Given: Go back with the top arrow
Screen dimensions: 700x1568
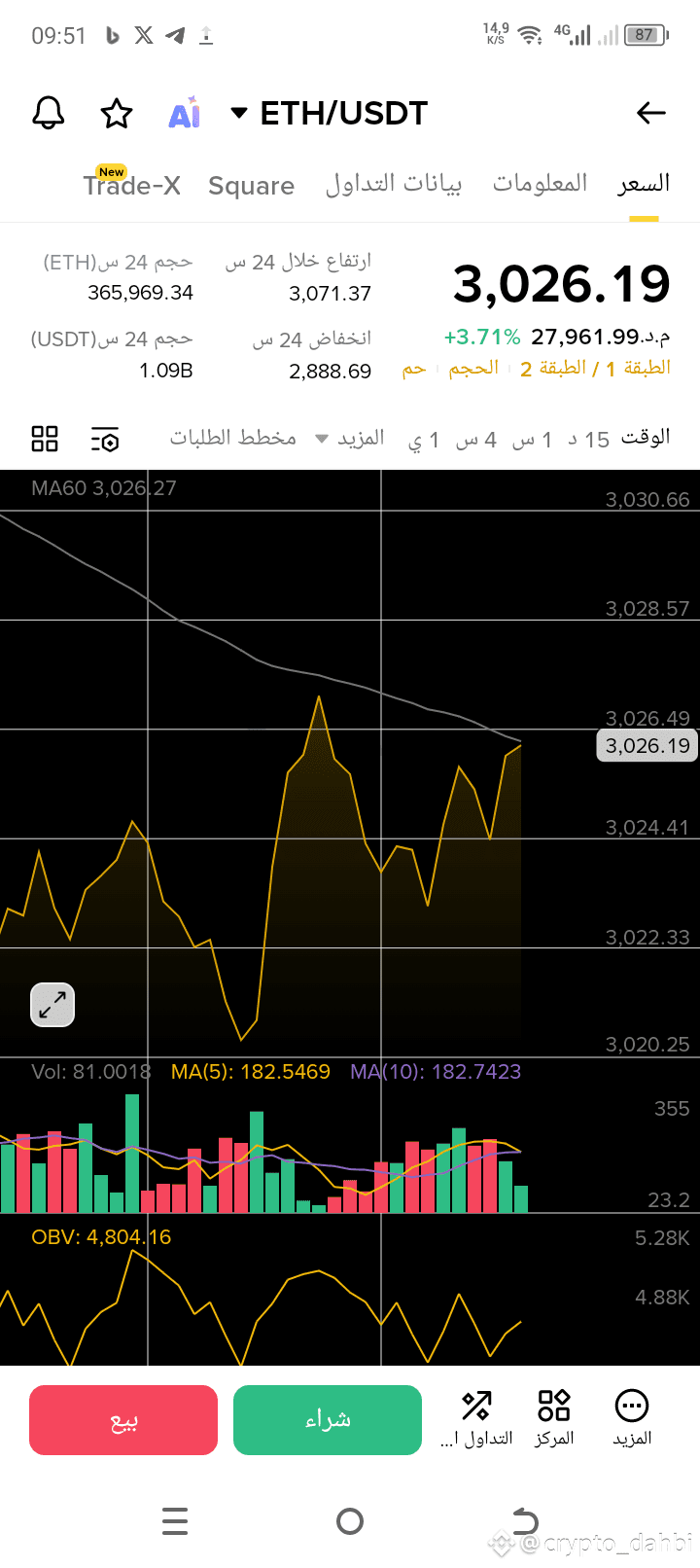Looking at the screenshot, I should [650, 114].
